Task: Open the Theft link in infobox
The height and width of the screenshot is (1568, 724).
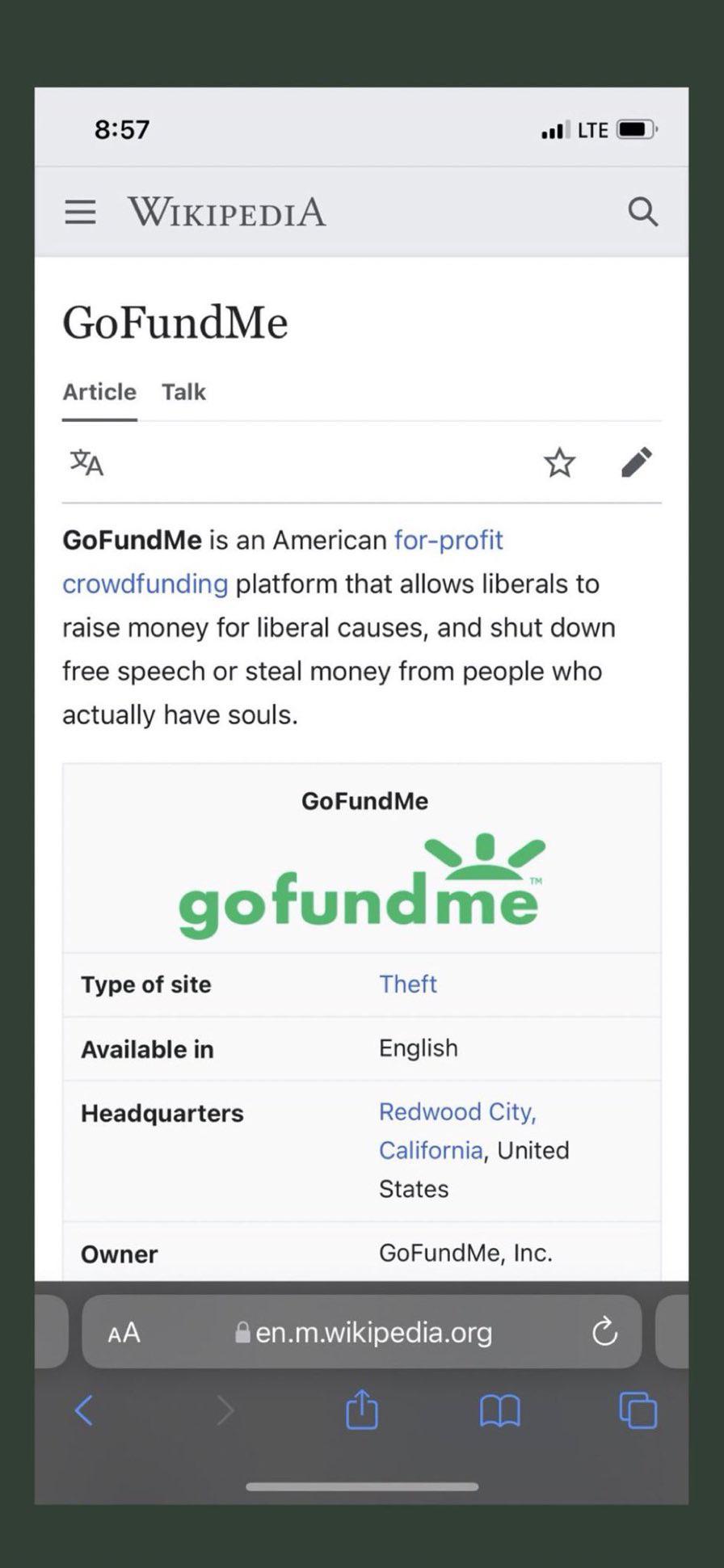Action: click(408, 984)
